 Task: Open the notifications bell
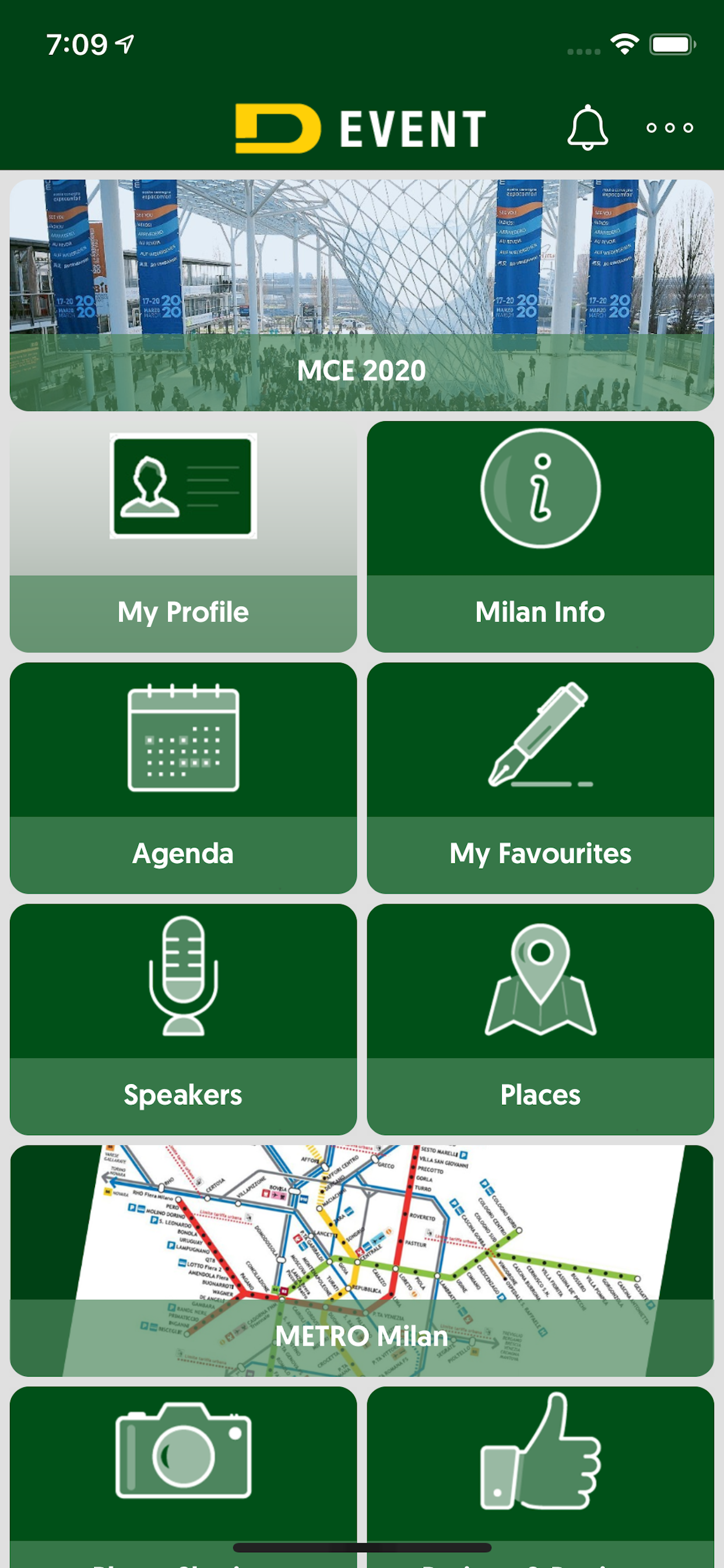click(587, 127)
